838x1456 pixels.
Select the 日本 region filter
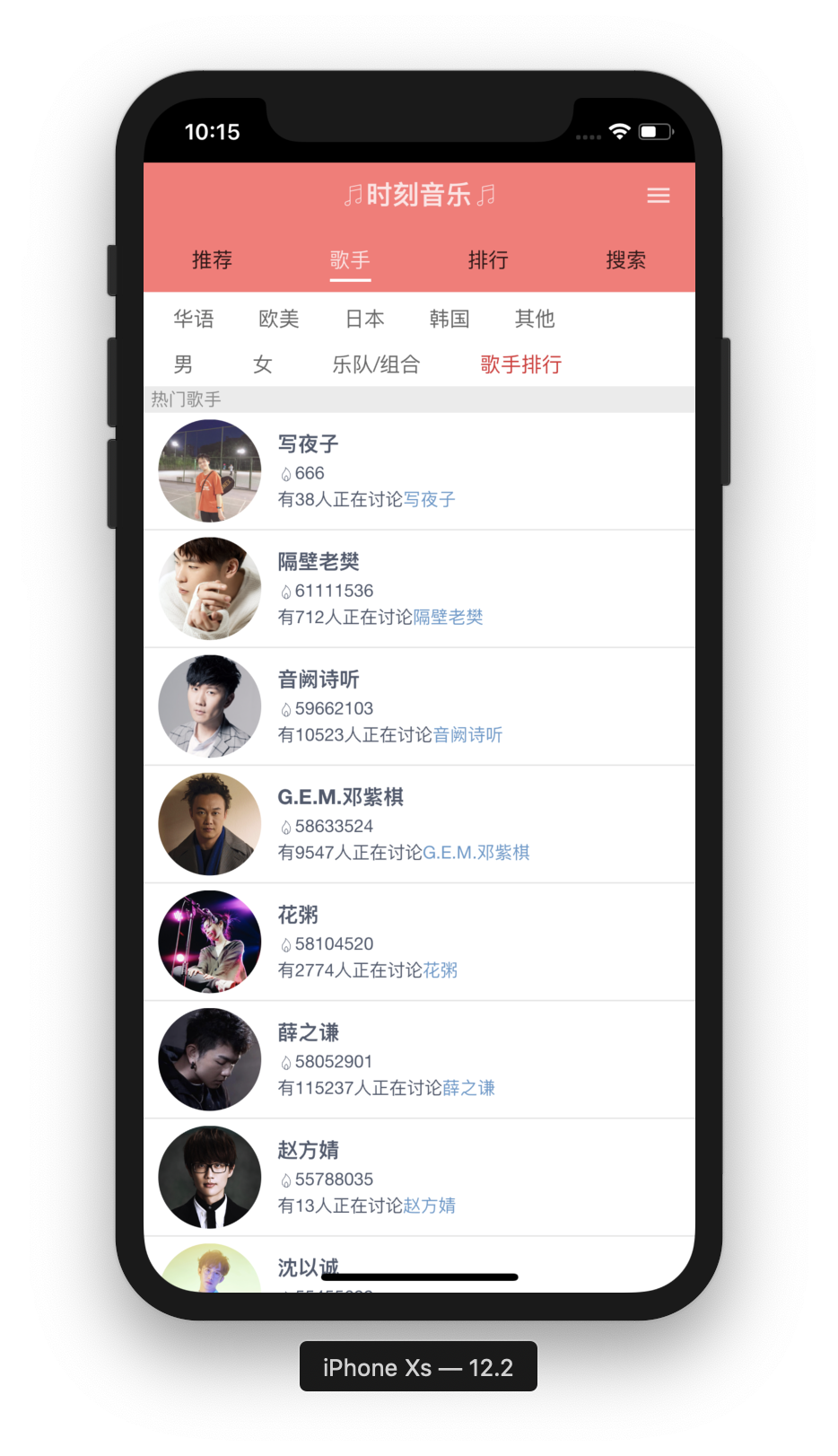coord(365,319)
